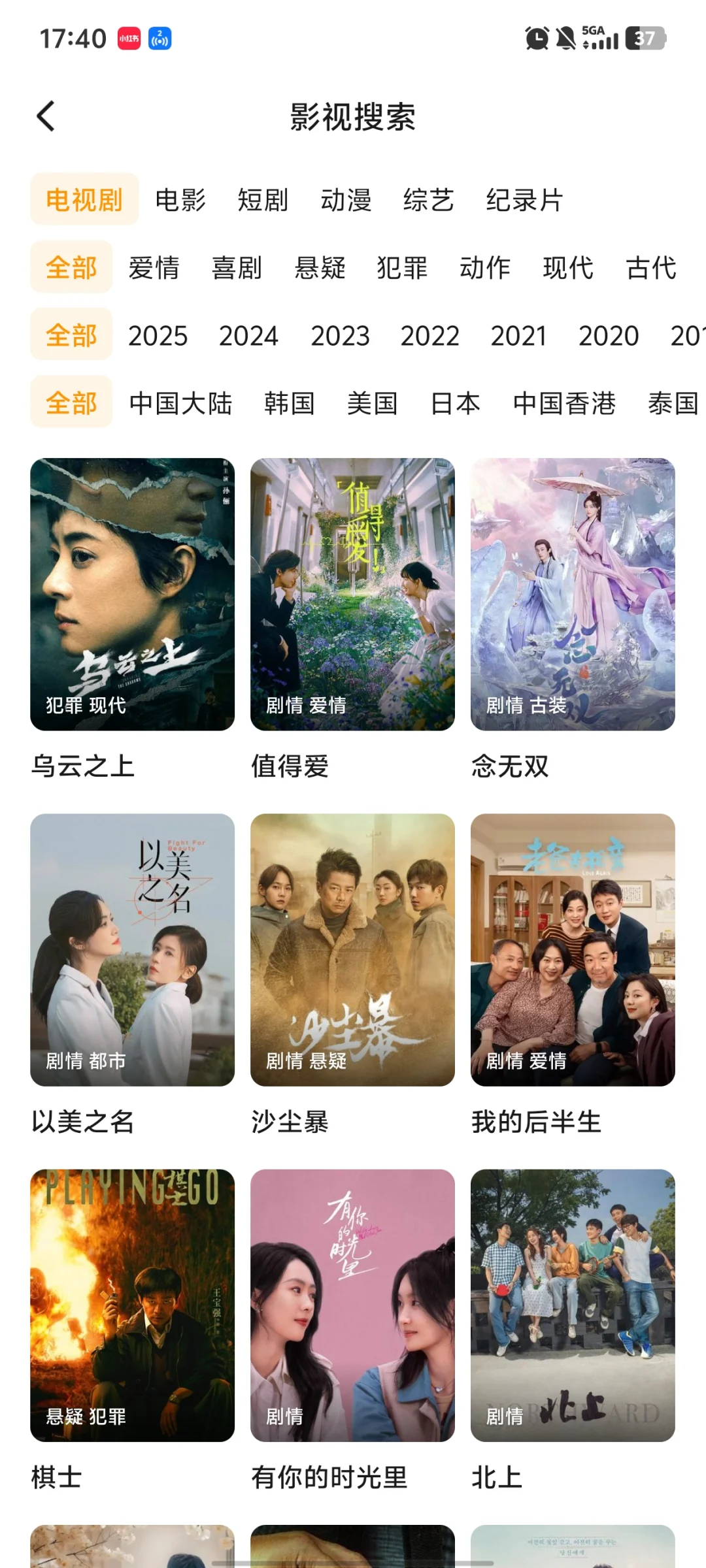This screenshot has width=706, height=1568.
Task: Open 我的后半生 drama card
Action: (573, 950)
